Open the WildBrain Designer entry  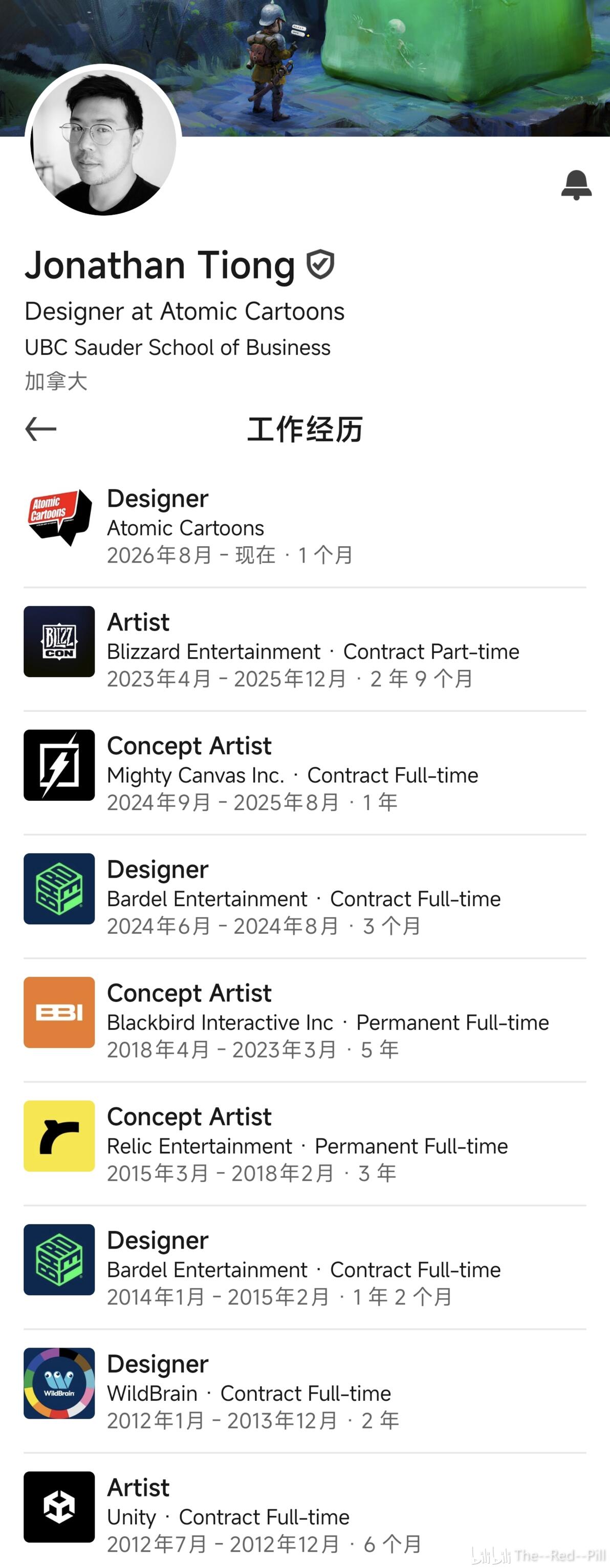(304, 1391)
